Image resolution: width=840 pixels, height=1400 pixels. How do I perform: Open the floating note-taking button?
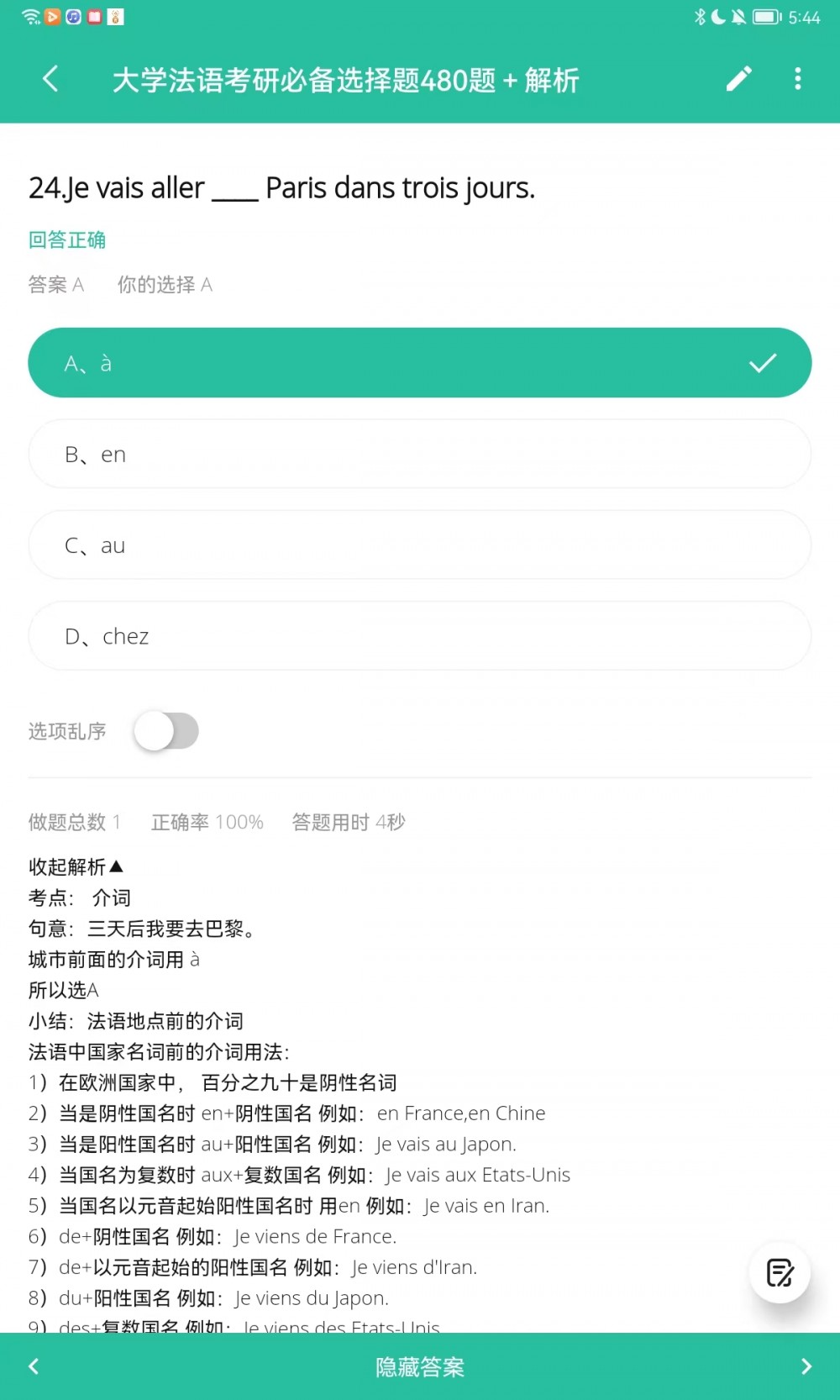pyautogui.click(x=780, y=1272)
